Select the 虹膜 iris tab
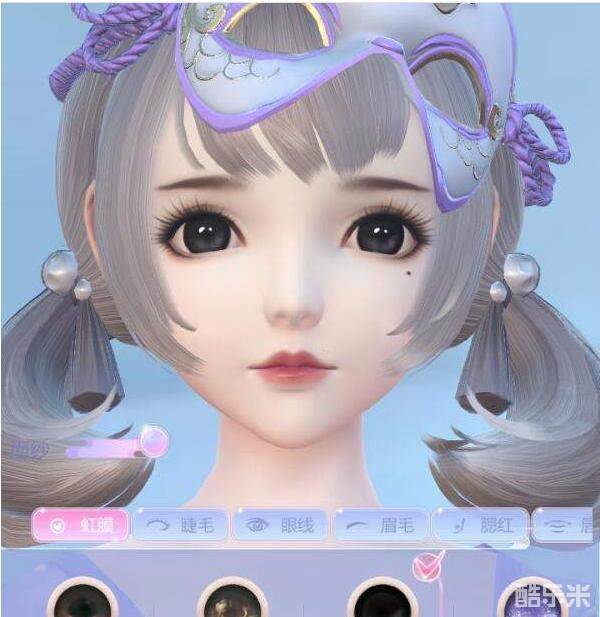 coord(79,524)
